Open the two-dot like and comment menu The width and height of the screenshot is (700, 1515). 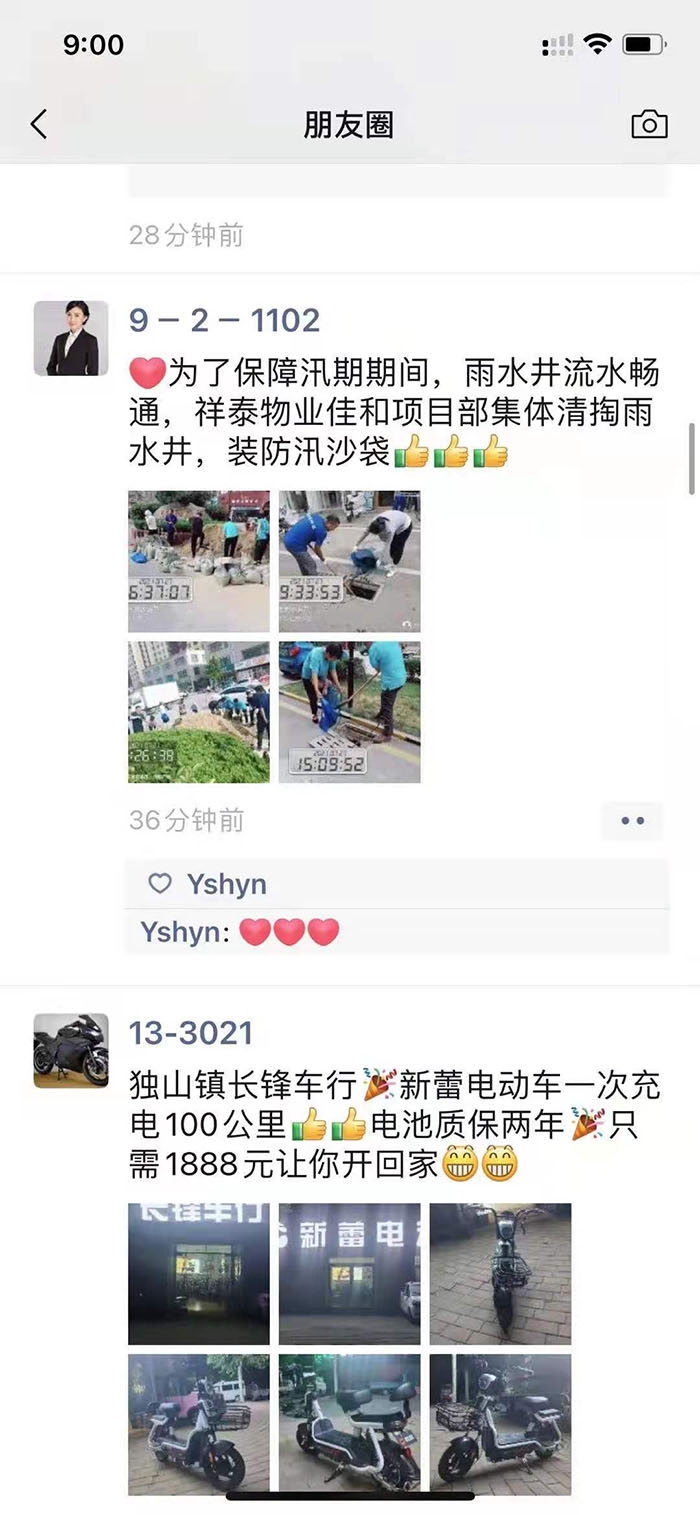pos(632,821)
